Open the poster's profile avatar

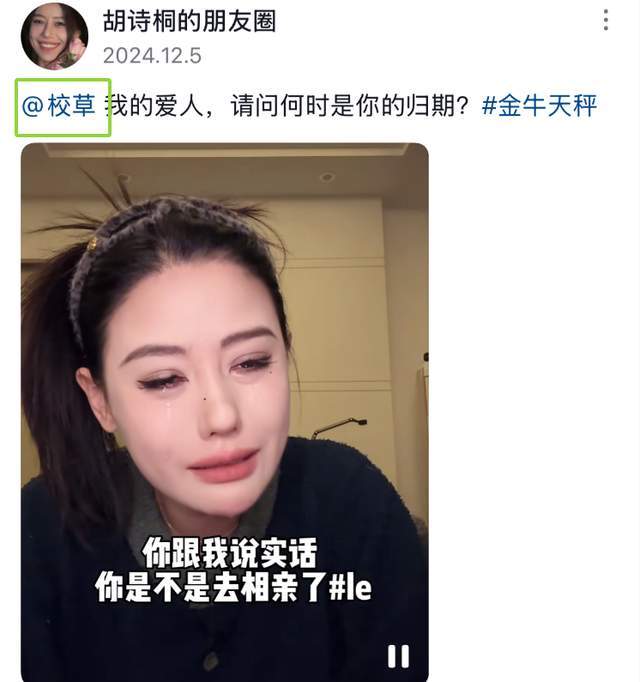tap(54, 36)
